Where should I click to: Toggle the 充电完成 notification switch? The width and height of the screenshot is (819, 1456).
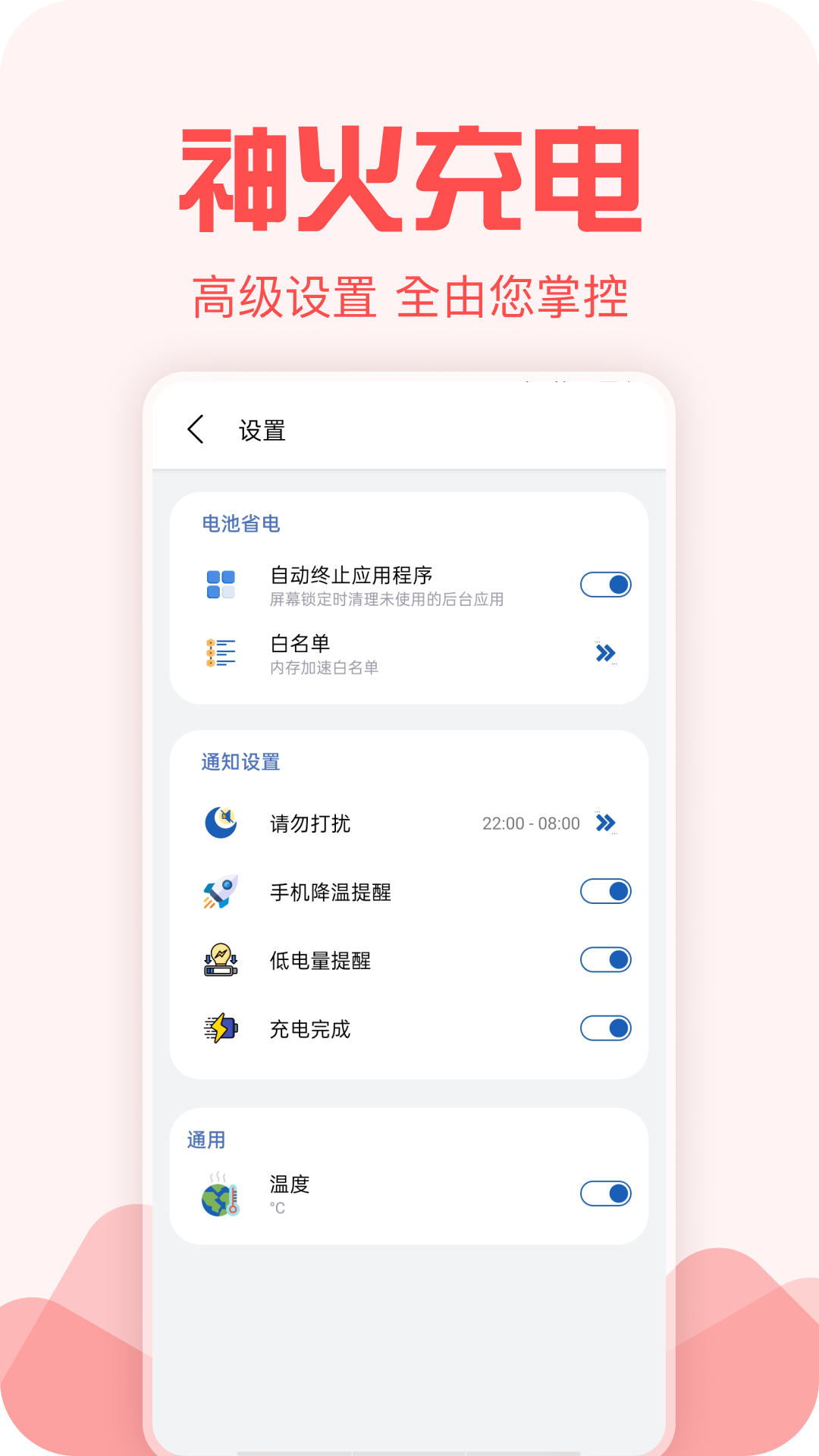(x=605, y=1030)
